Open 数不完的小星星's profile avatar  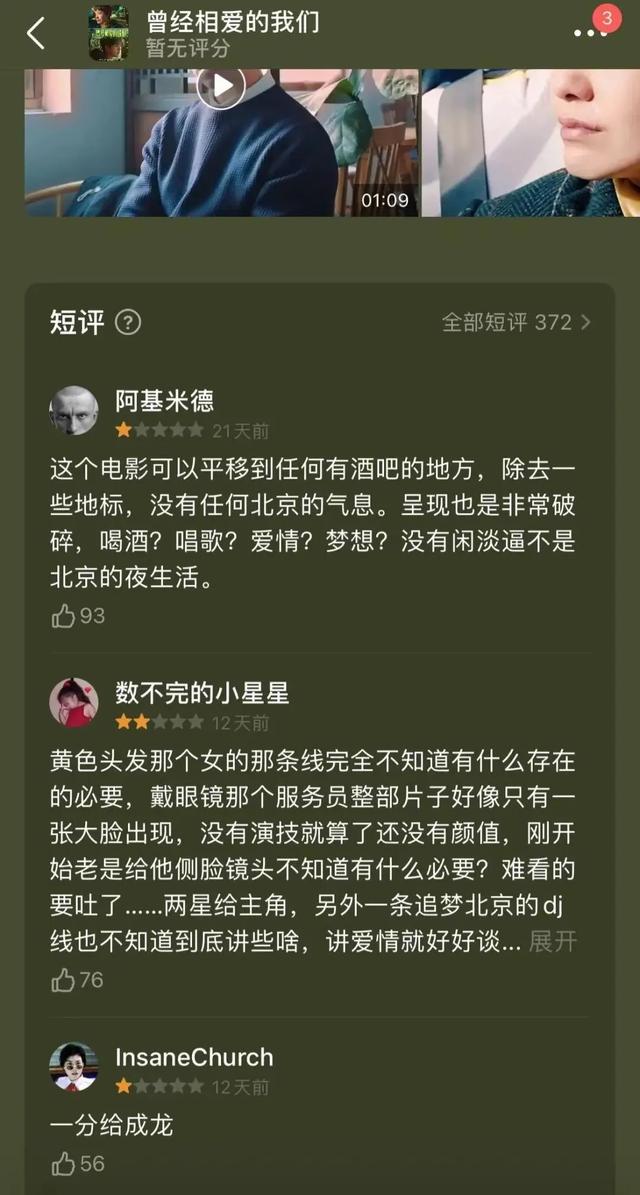pyautogui.click(x=74, y=703)
